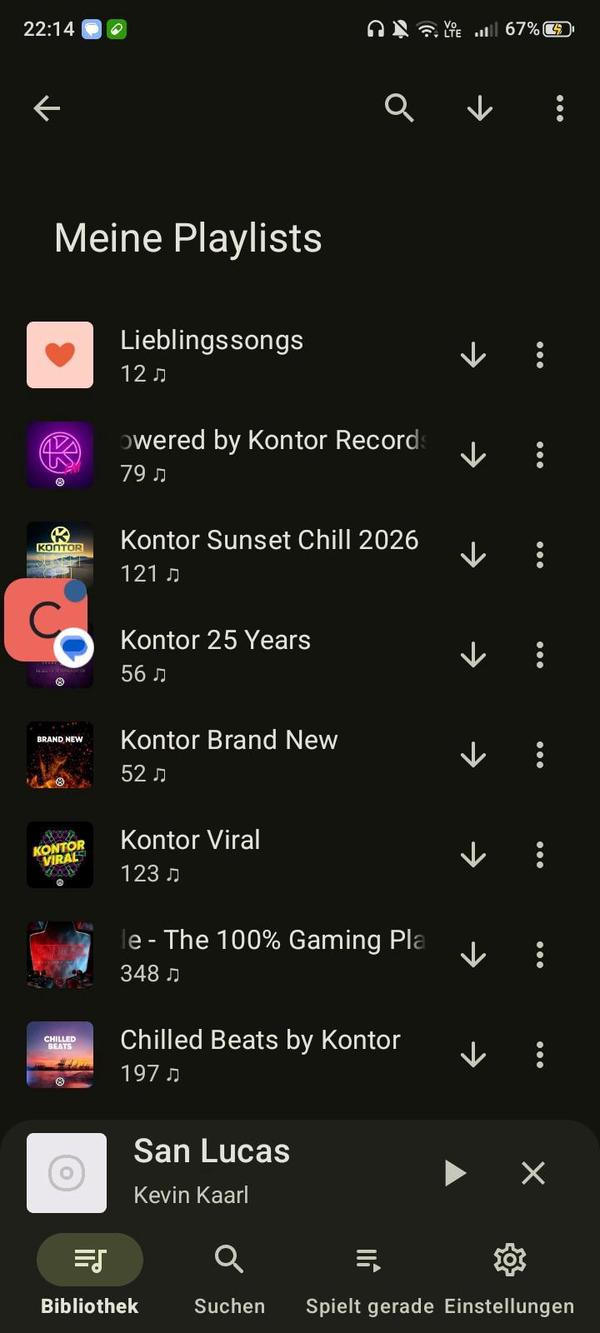The width and height of the screenshot is (600, 1333).
Task: Close the San Lucas mini player
Action: (x=533, y=1173)
